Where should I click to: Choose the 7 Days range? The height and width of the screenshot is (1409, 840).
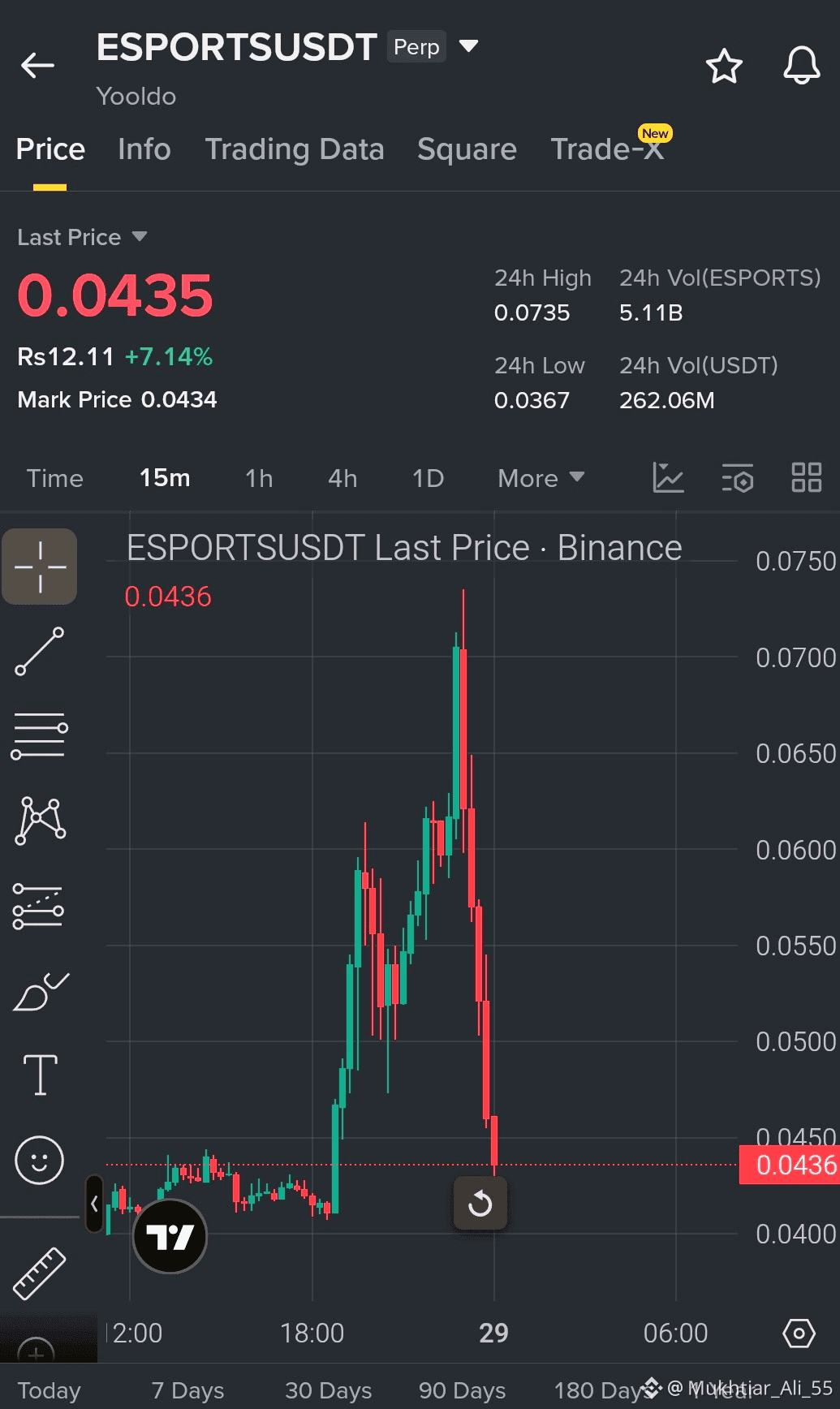pyautogui.click(x=187, y=1390)
